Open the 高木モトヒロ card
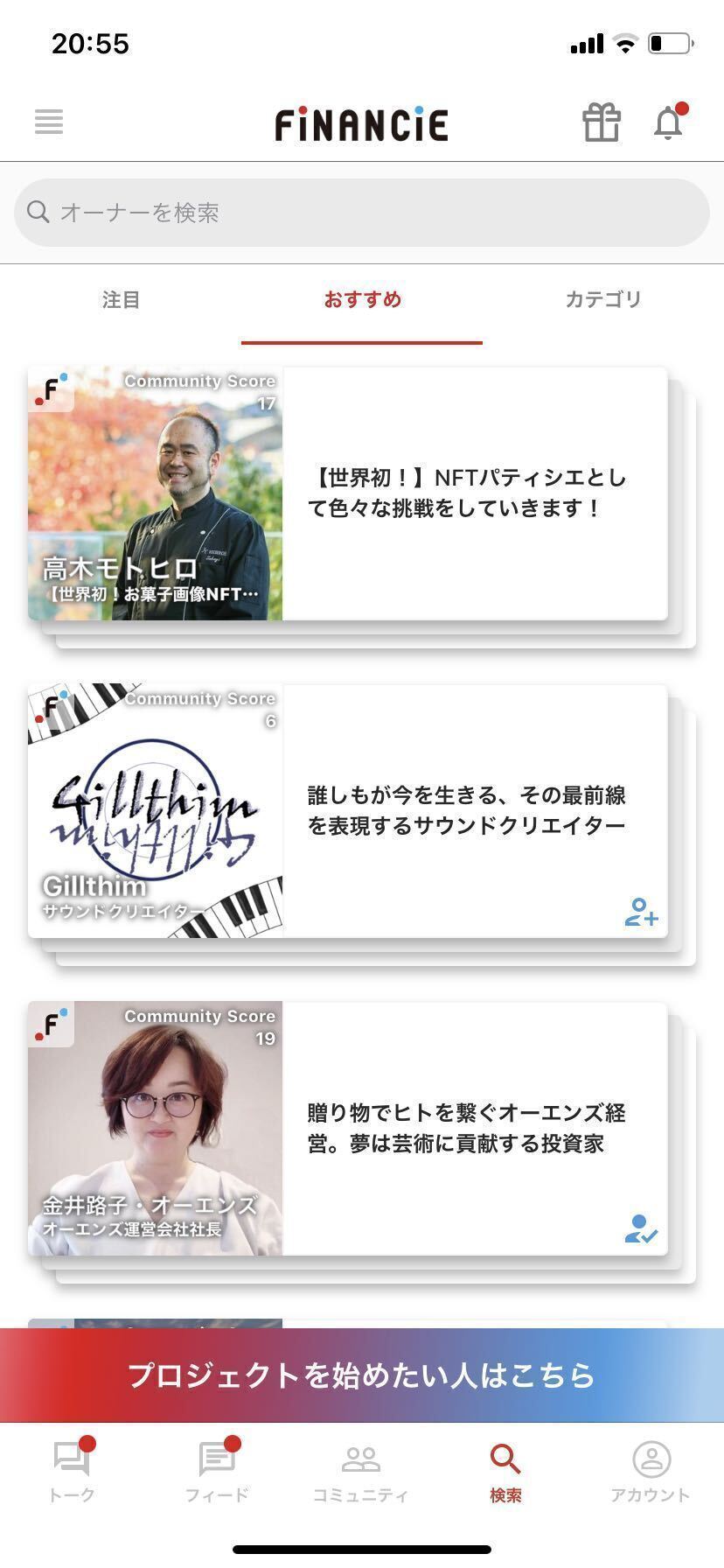Viewport: 724px width, 1568px height. click(348, 493)
